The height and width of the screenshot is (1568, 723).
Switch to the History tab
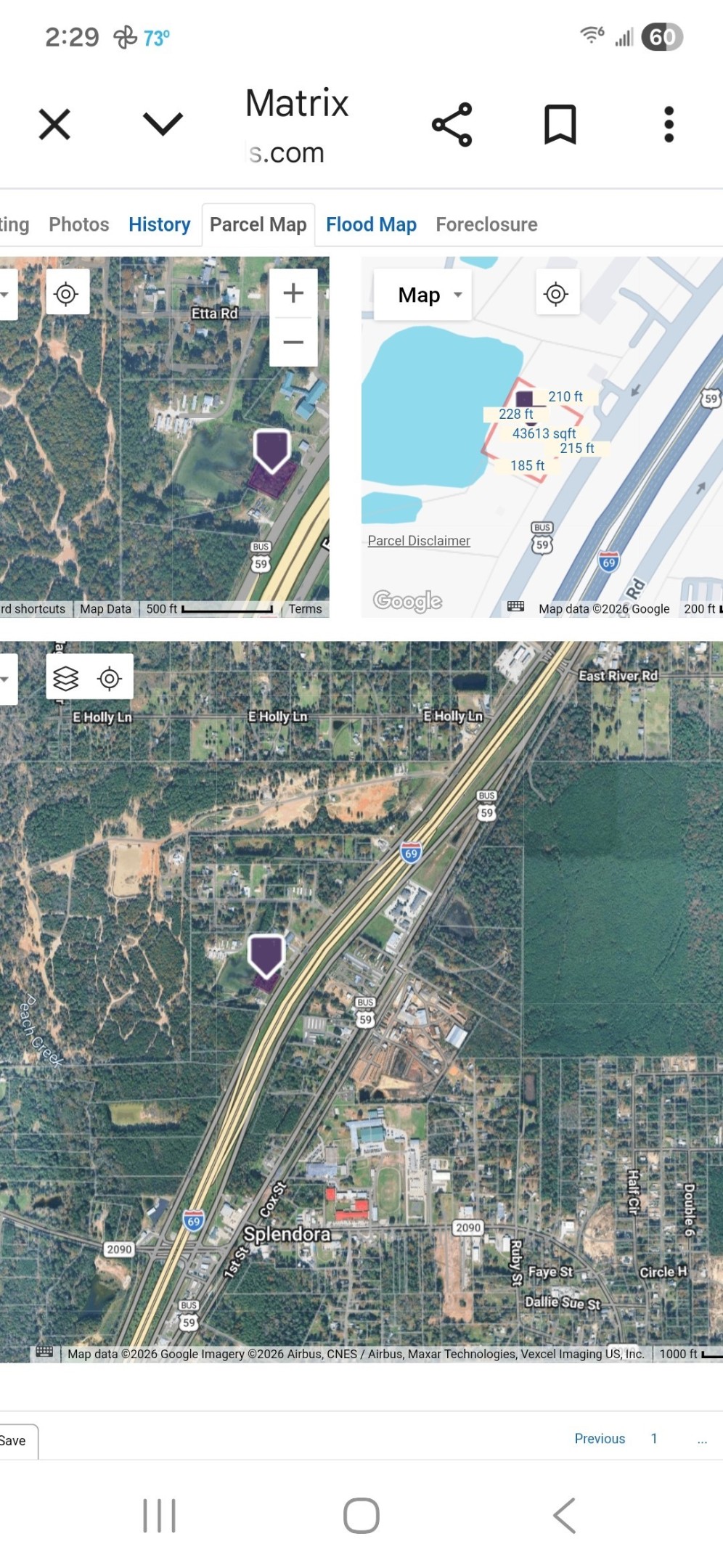point(159,224)
